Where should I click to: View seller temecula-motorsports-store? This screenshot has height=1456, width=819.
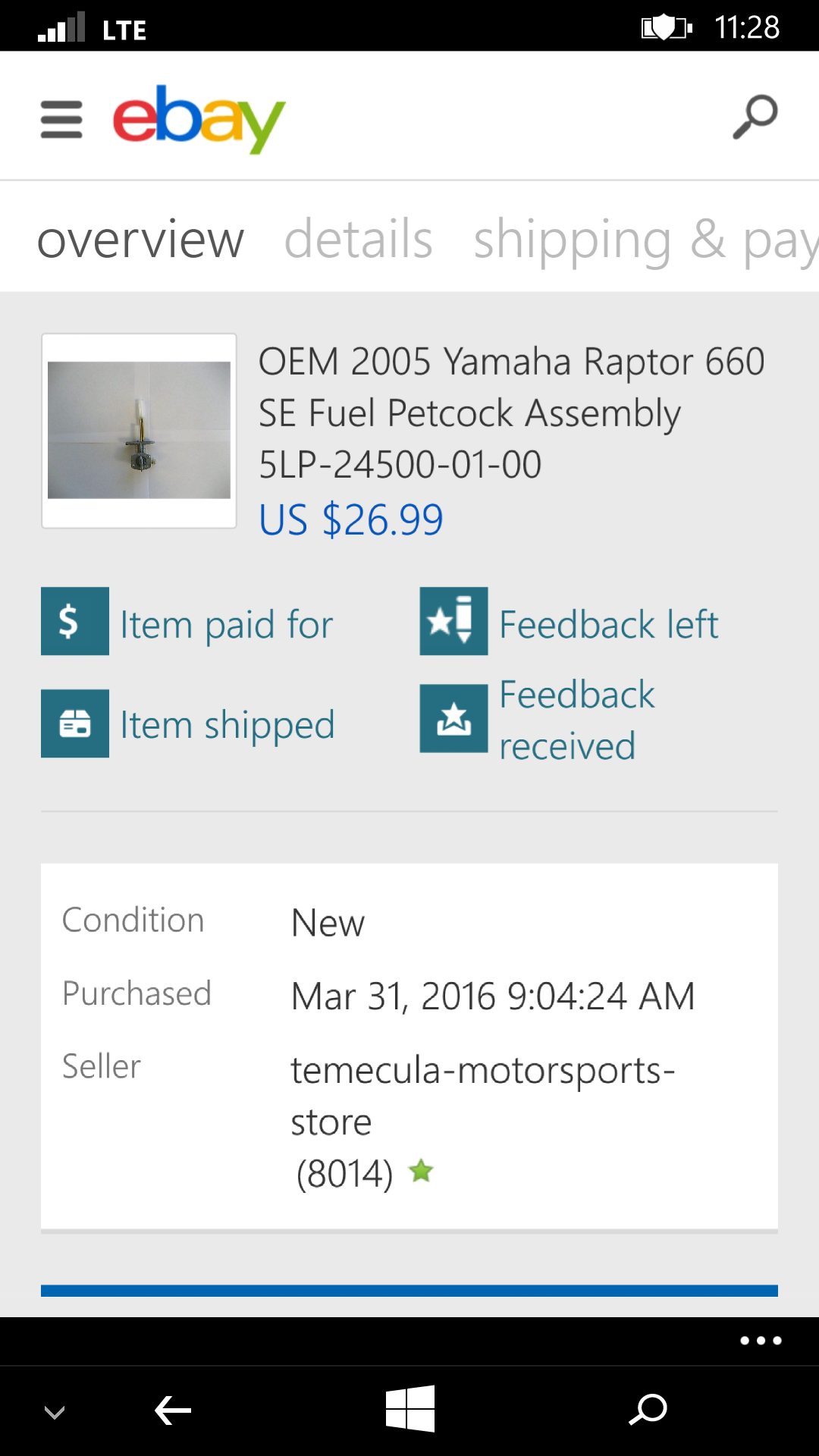pyautogui.click(x=482, y=1095)
